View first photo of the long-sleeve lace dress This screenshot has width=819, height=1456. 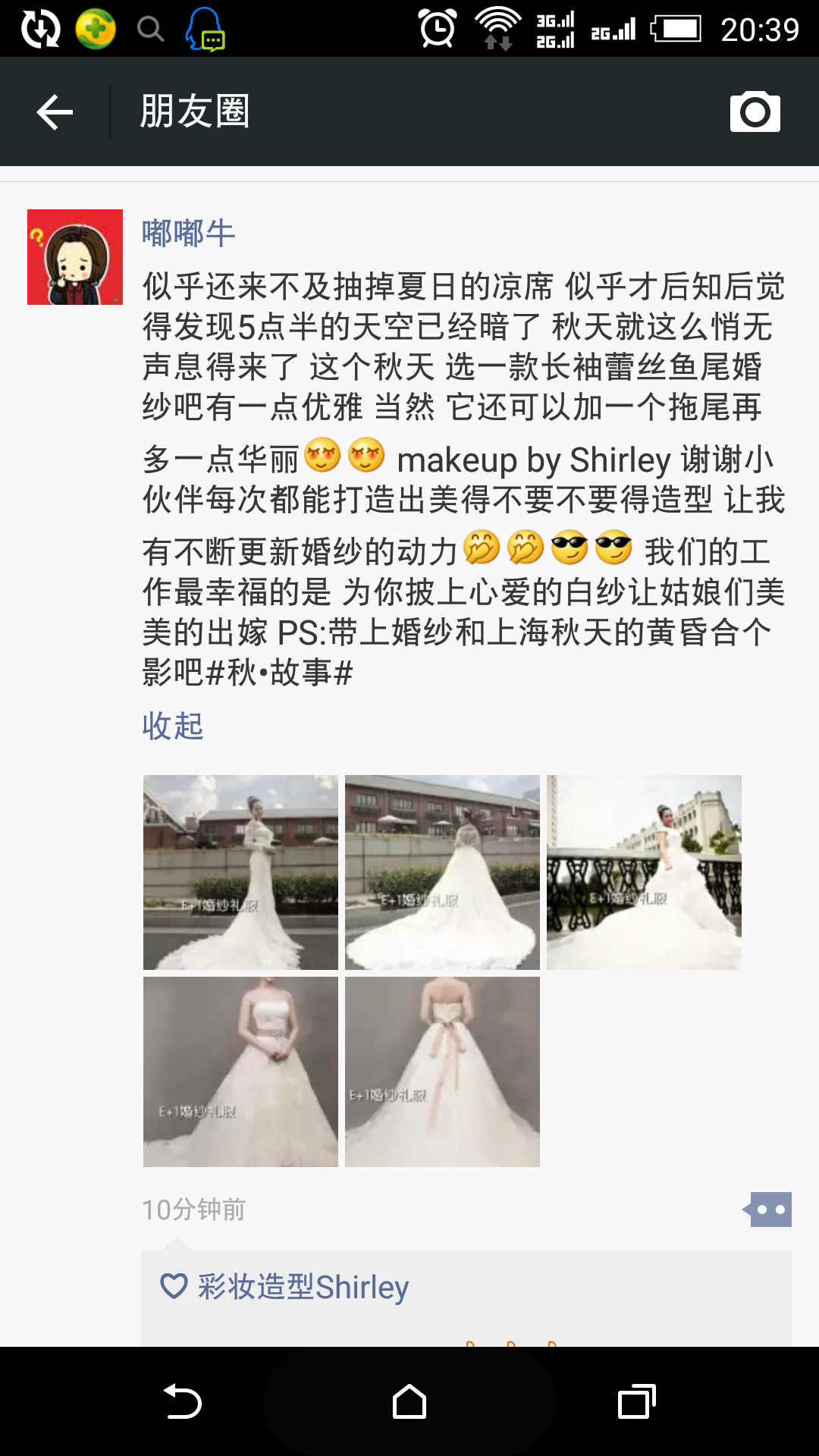(x=240, y=872)
